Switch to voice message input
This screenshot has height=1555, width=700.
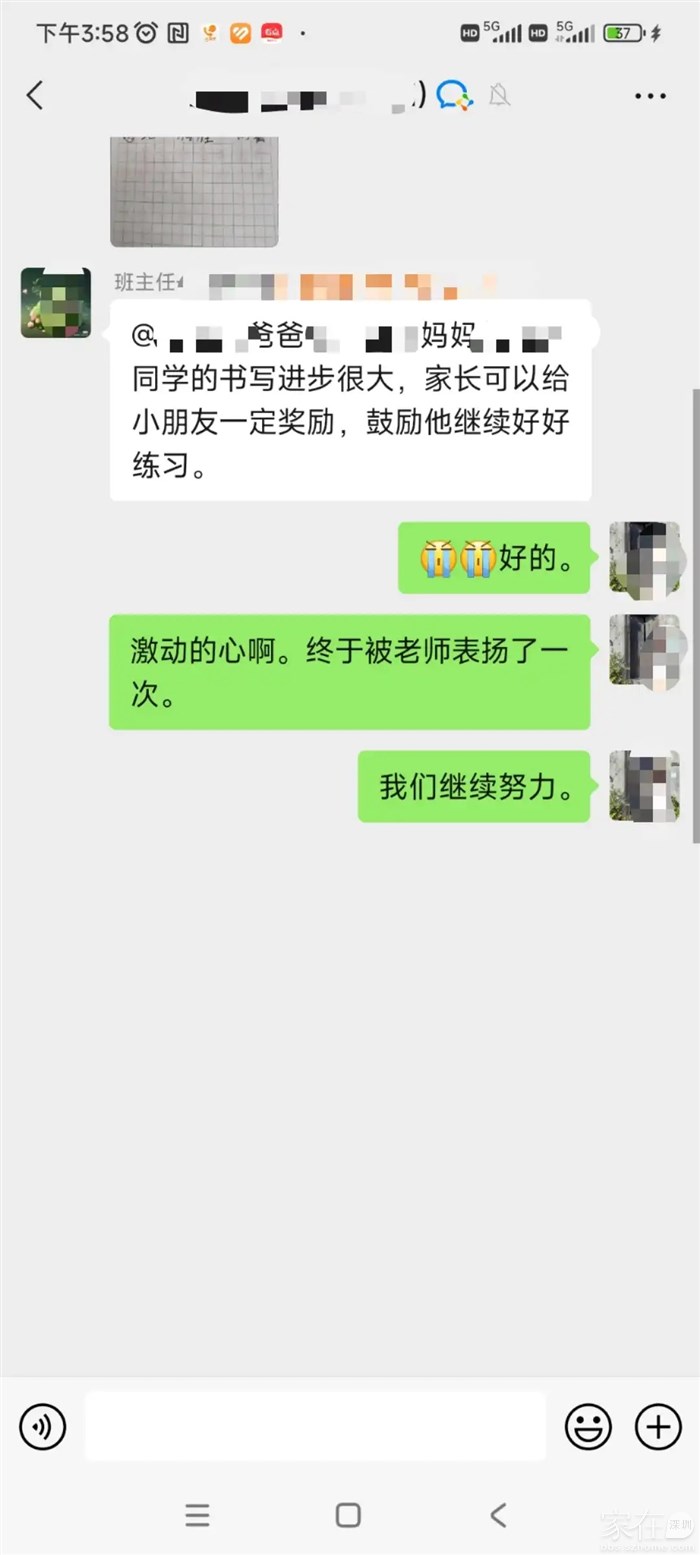tap(42, 1426)
